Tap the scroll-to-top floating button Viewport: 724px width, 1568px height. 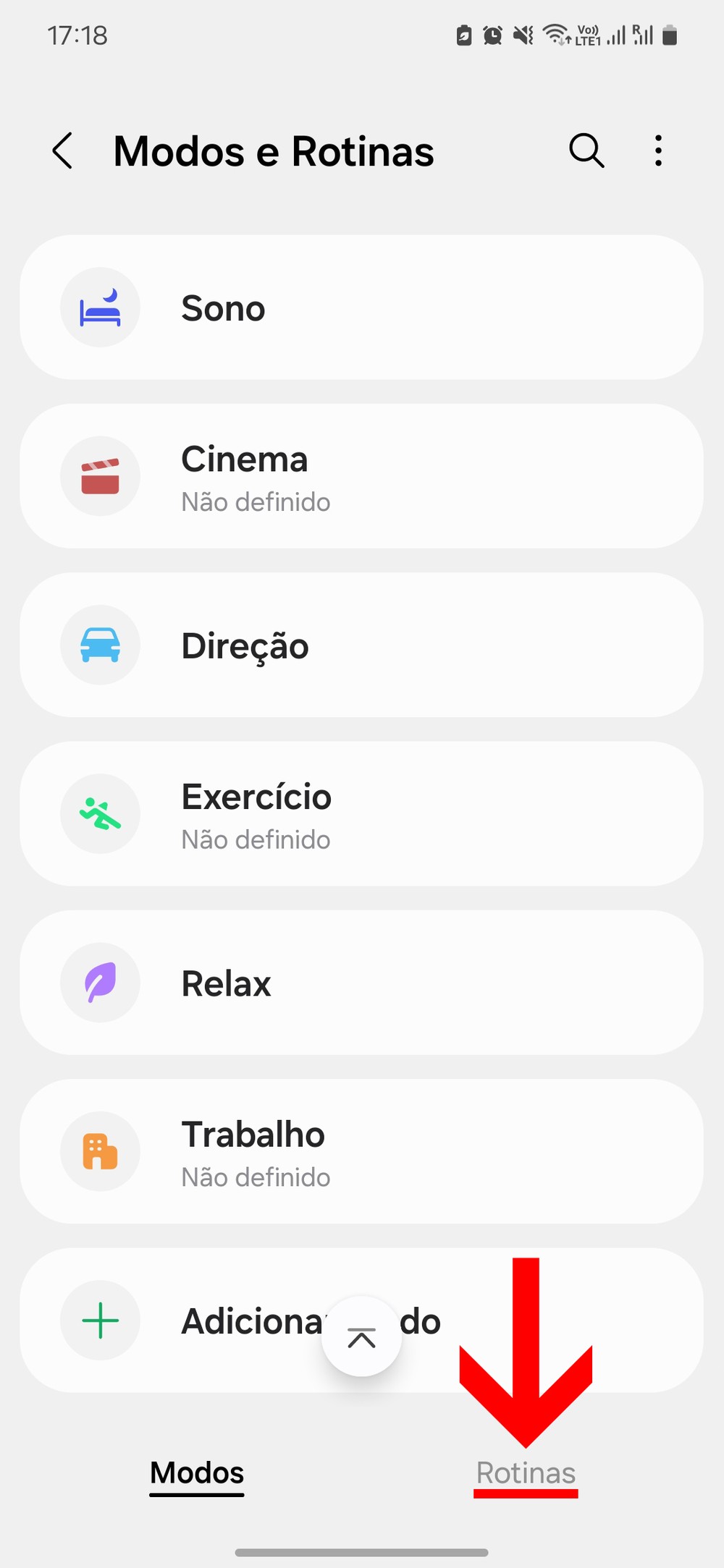[361, 1336]
